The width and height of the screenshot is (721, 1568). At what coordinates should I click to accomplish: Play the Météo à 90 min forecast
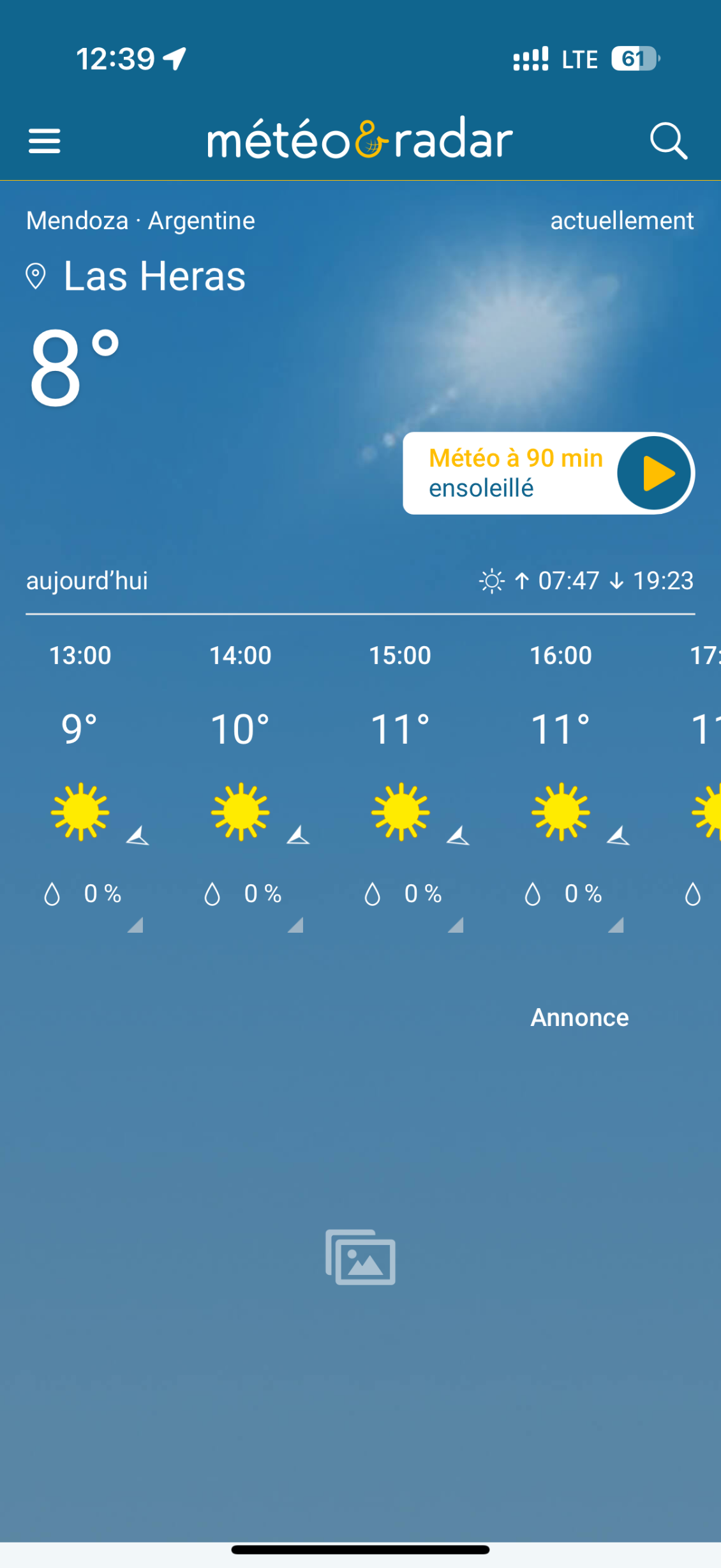point(654,473)
